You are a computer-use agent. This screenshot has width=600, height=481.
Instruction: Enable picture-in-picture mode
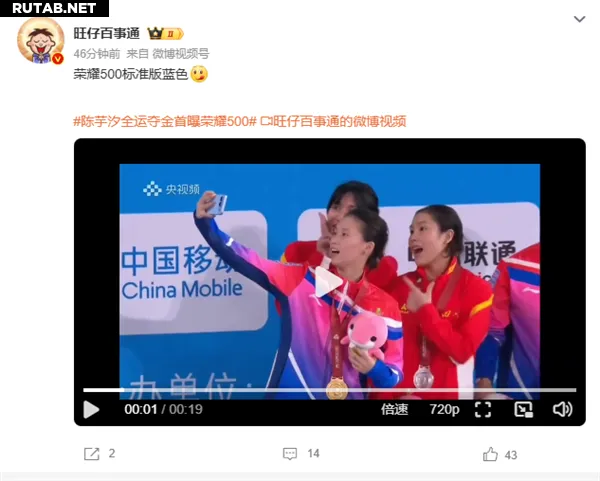tap(523, 409)
